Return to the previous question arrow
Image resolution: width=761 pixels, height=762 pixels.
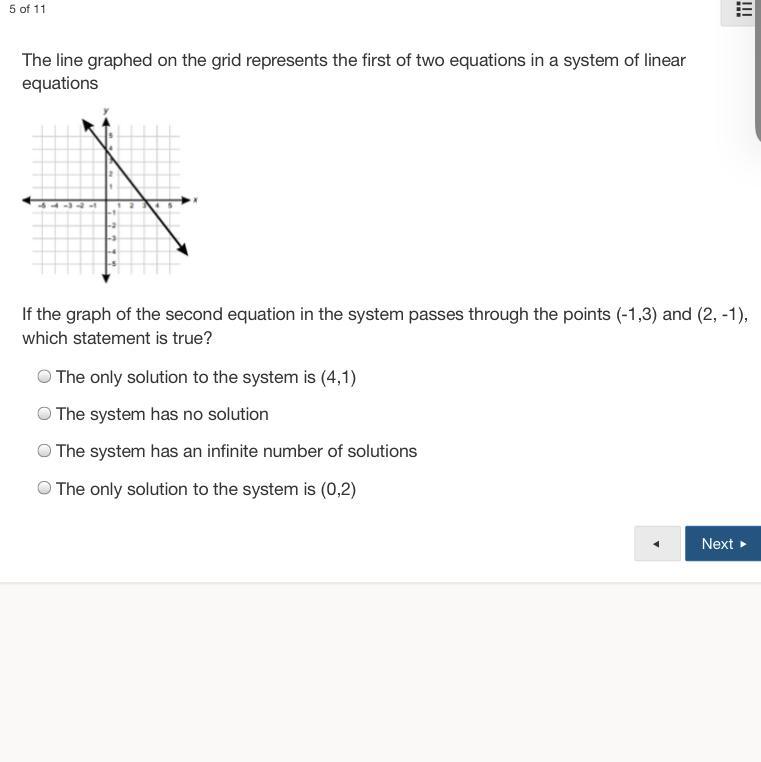(657, 544)
